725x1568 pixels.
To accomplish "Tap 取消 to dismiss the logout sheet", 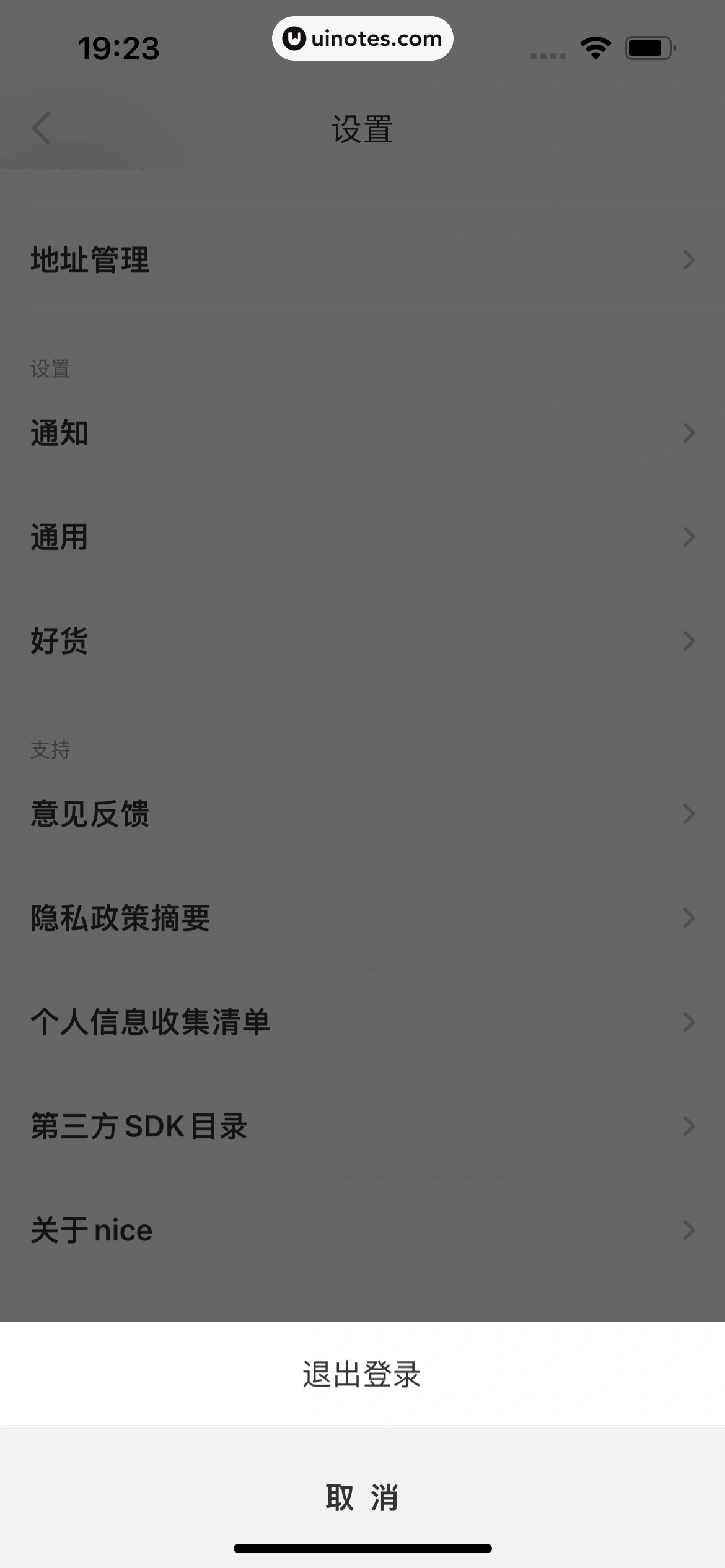I will pyautogui.click(x=362, y=1498).
